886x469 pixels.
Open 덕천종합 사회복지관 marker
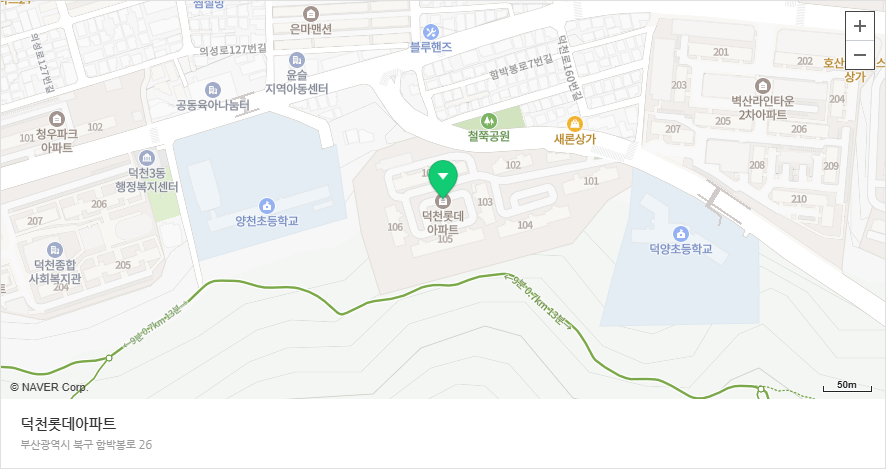(x=55, y=248)
